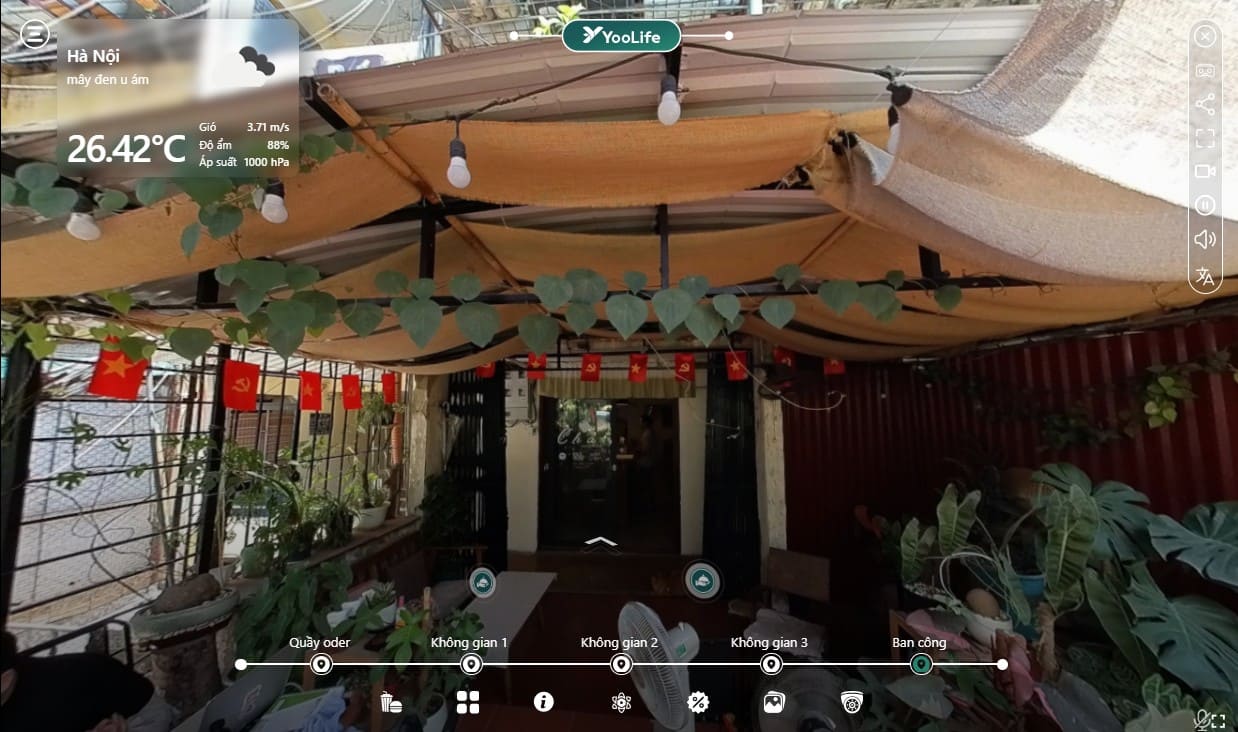Switch to Không gian 2 scene
This screenshot has width=1238, height=732.
621,664
